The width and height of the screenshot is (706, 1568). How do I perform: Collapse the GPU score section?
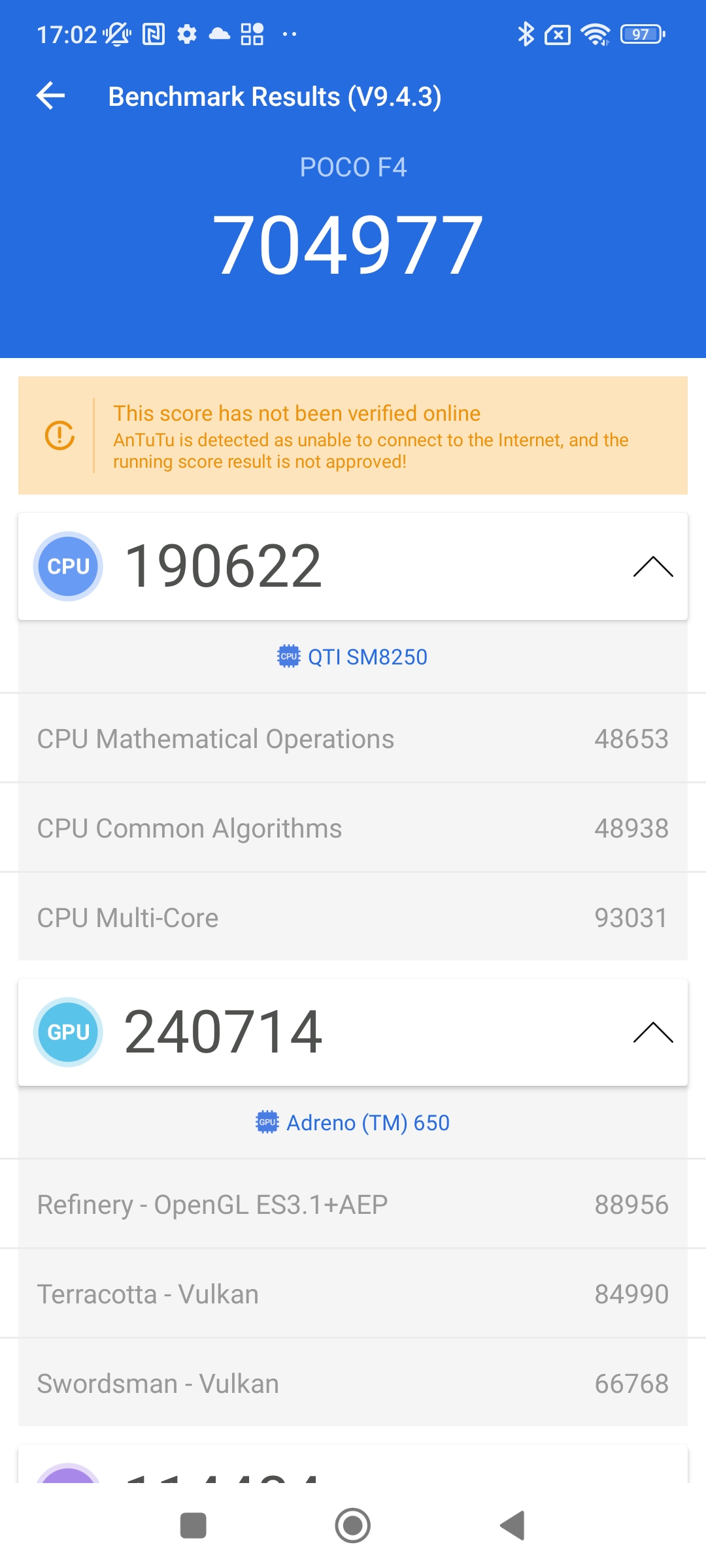(652, 1032)
